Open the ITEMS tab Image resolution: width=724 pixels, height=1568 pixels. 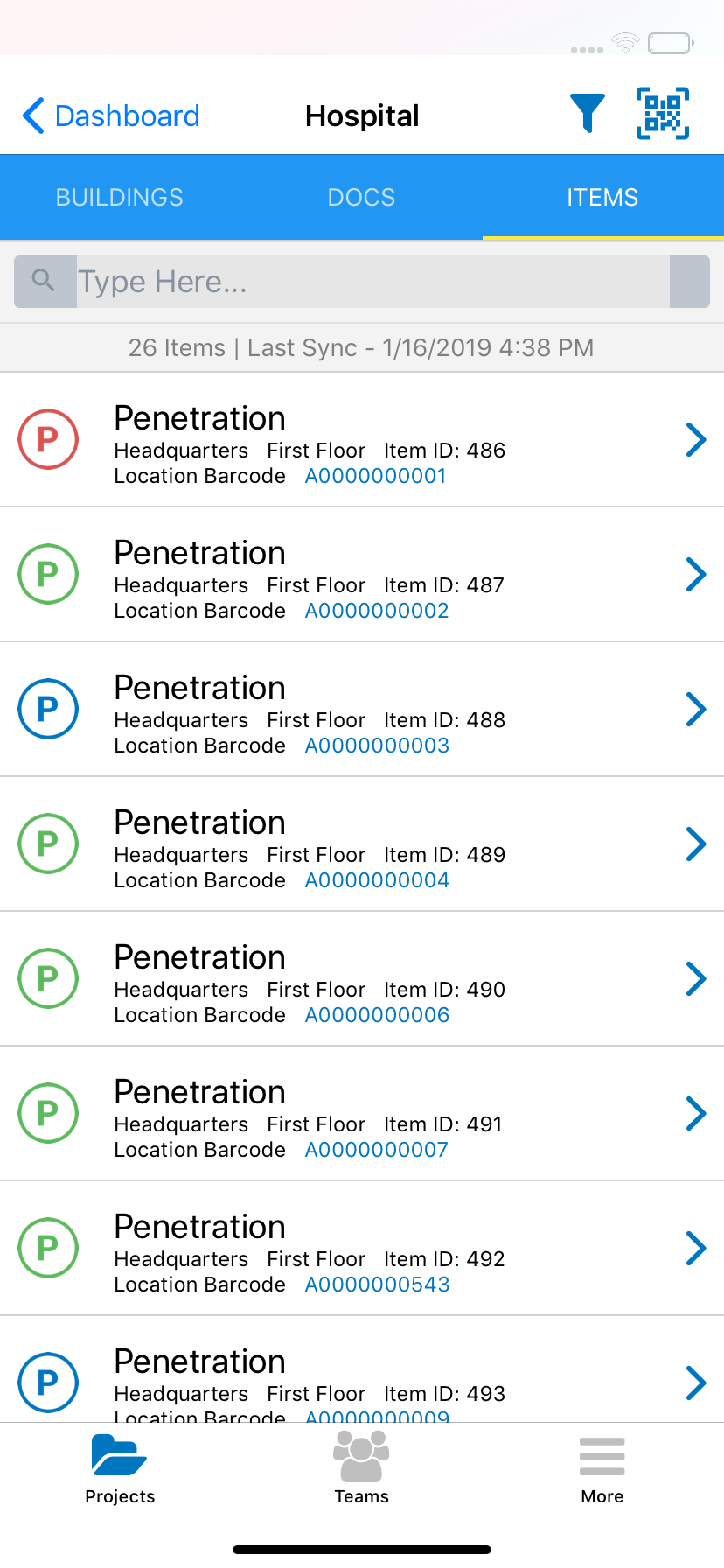[602, 197]
